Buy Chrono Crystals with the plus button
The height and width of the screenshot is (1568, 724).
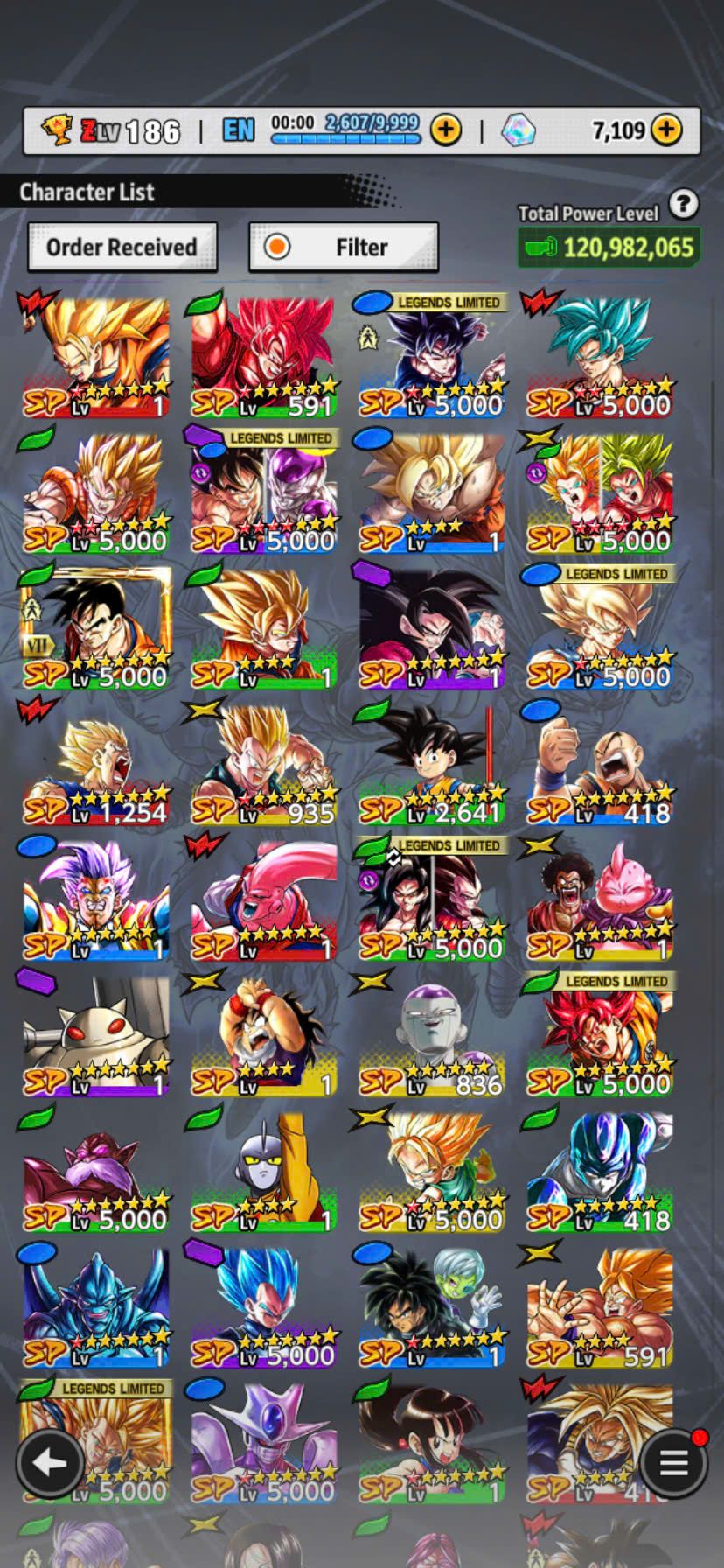666,130
